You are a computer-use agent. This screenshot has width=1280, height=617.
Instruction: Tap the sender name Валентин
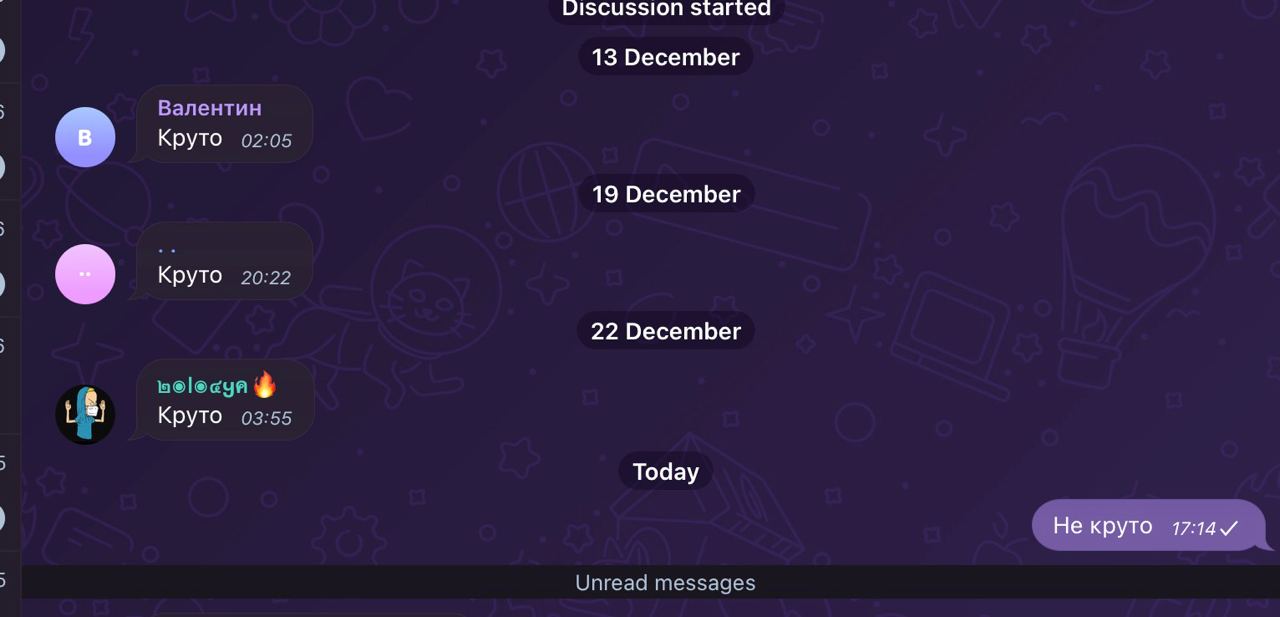coord(209,108)
